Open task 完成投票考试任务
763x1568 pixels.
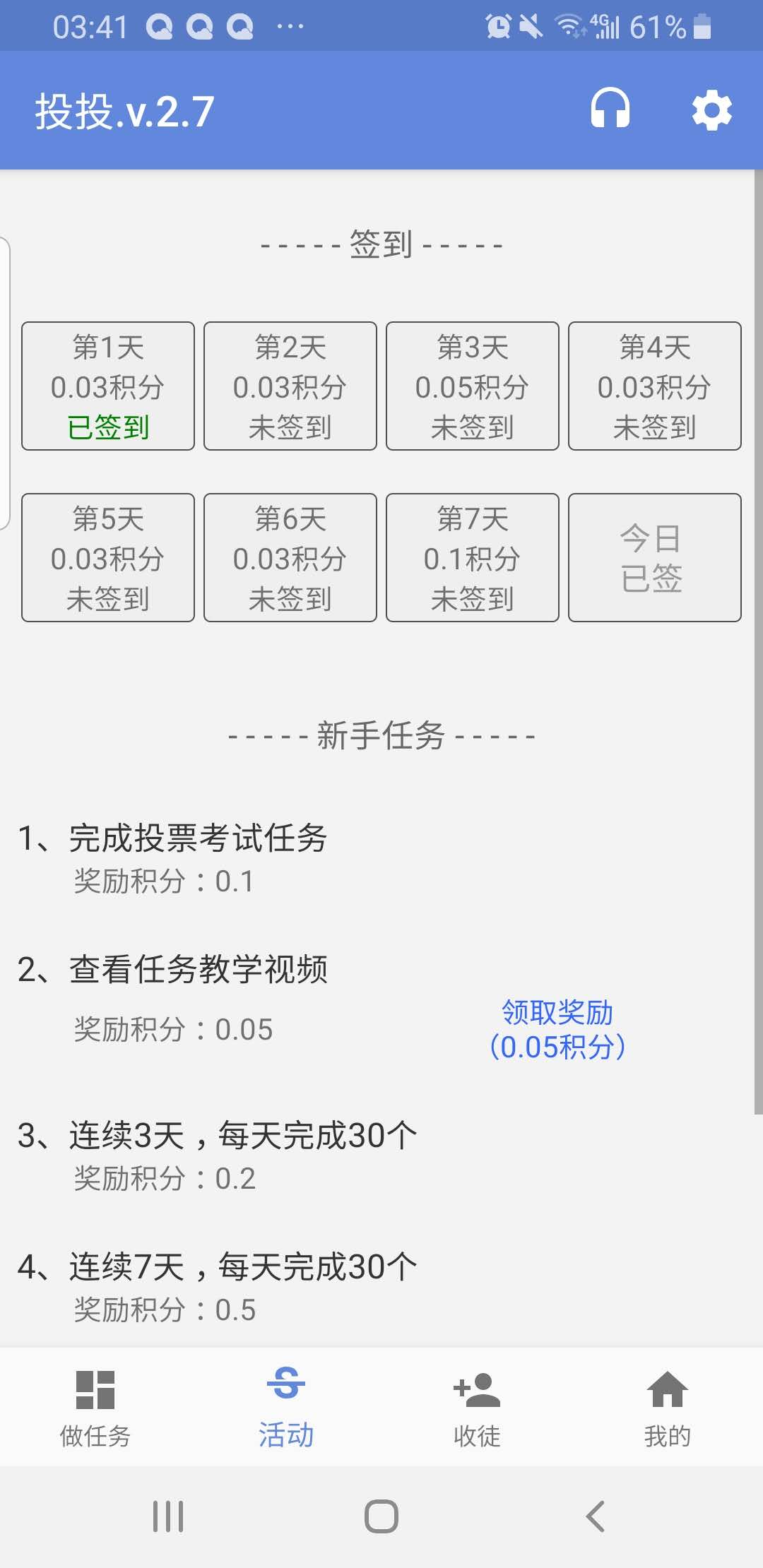point(198,838)
